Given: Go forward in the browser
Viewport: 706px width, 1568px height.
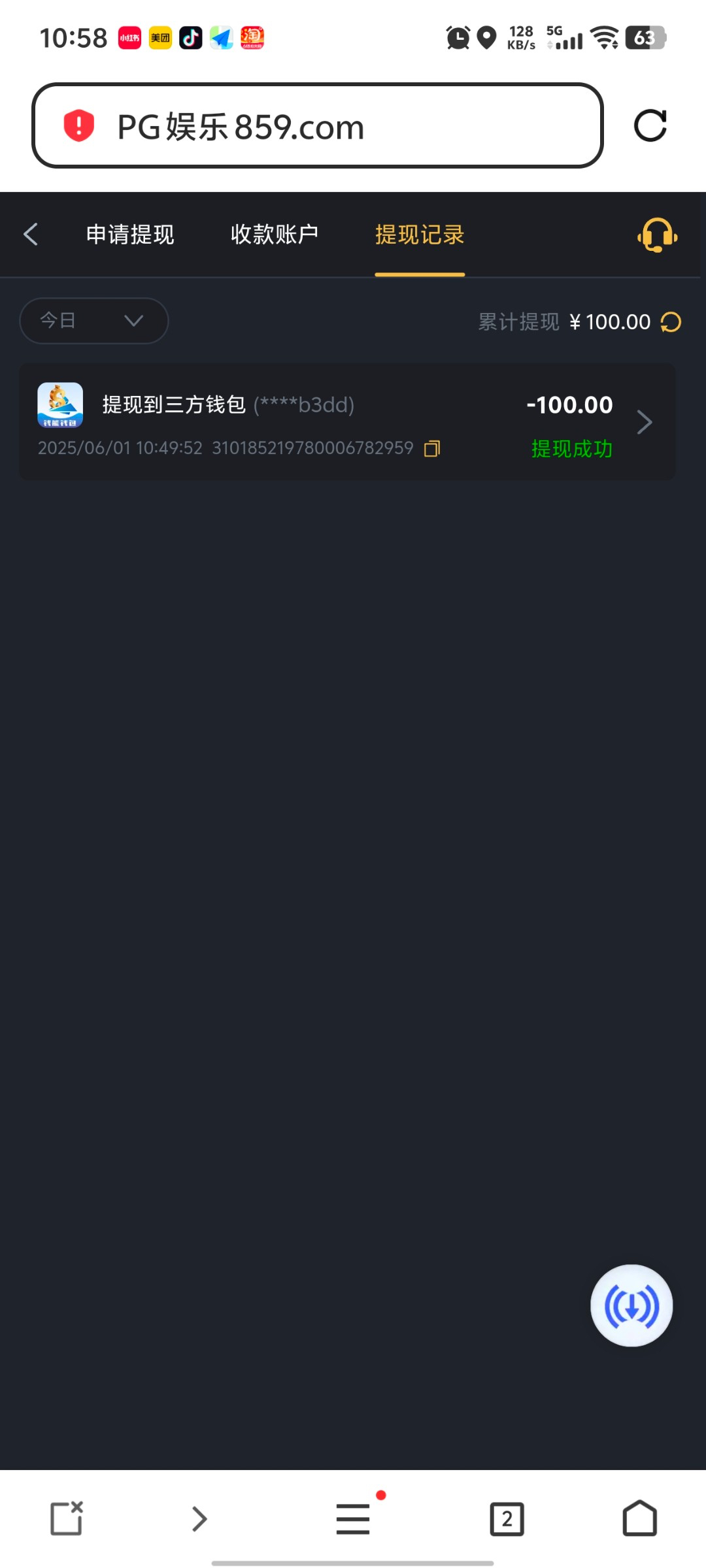Looking at the screenshot, I should [x=199, y=1518].
